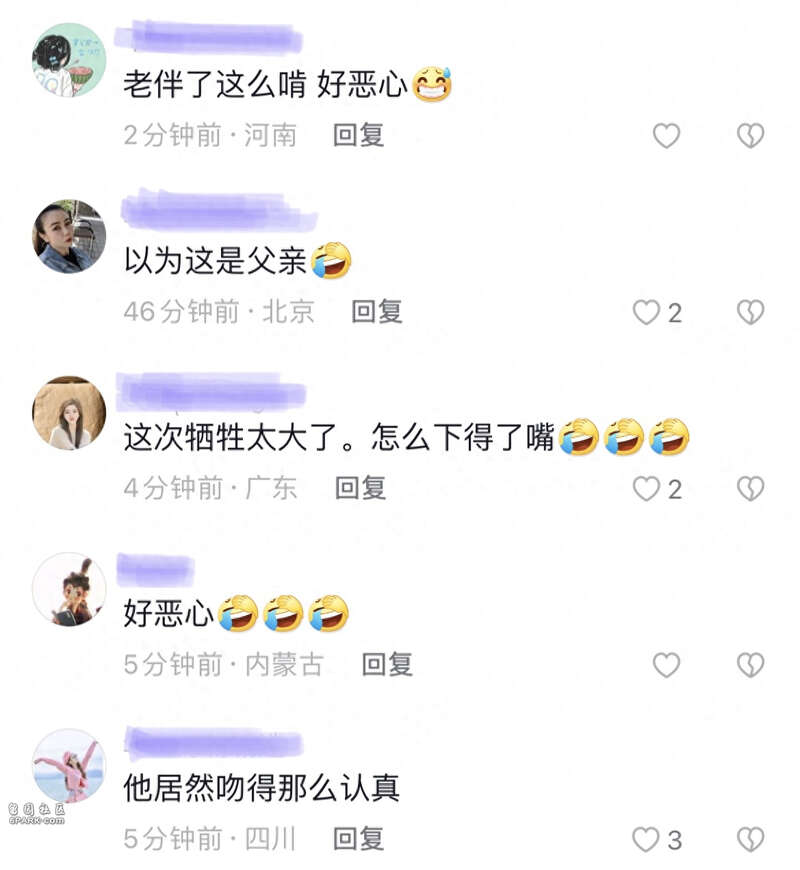Open avatar of the Sichuan commenter
Screen dimensions: 800x870
[69, 765]
